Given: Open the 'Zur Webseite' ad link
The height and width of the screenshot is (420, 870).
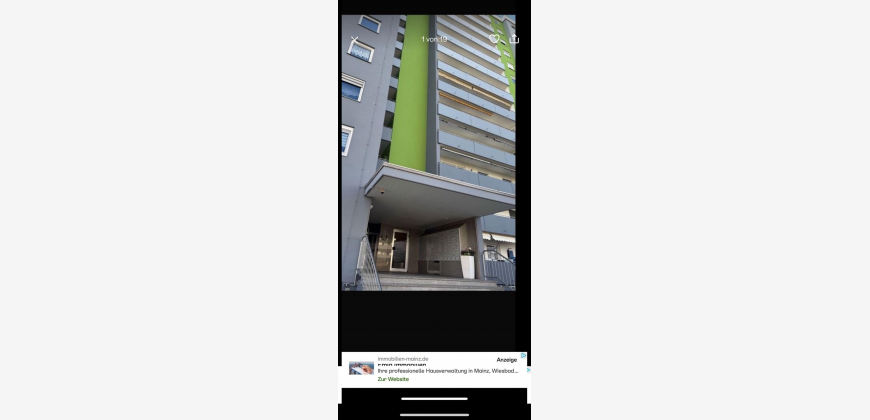Looking at the screenshot, I should [393, 379].
